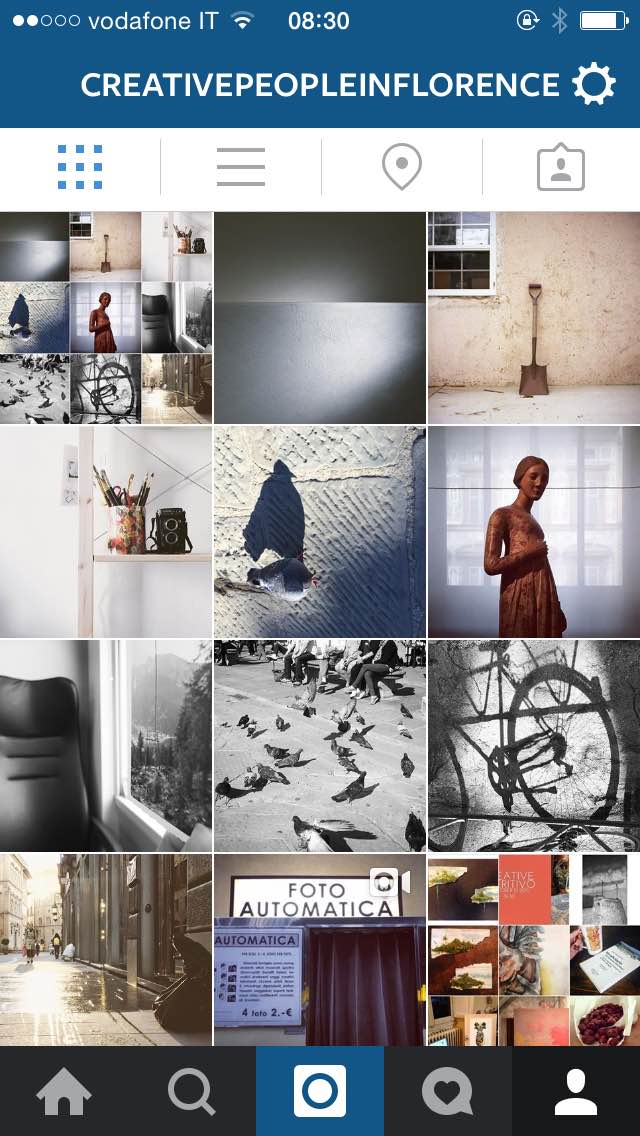Open the sunlit street photo
640x1136 pixels.
pos(106,948)
